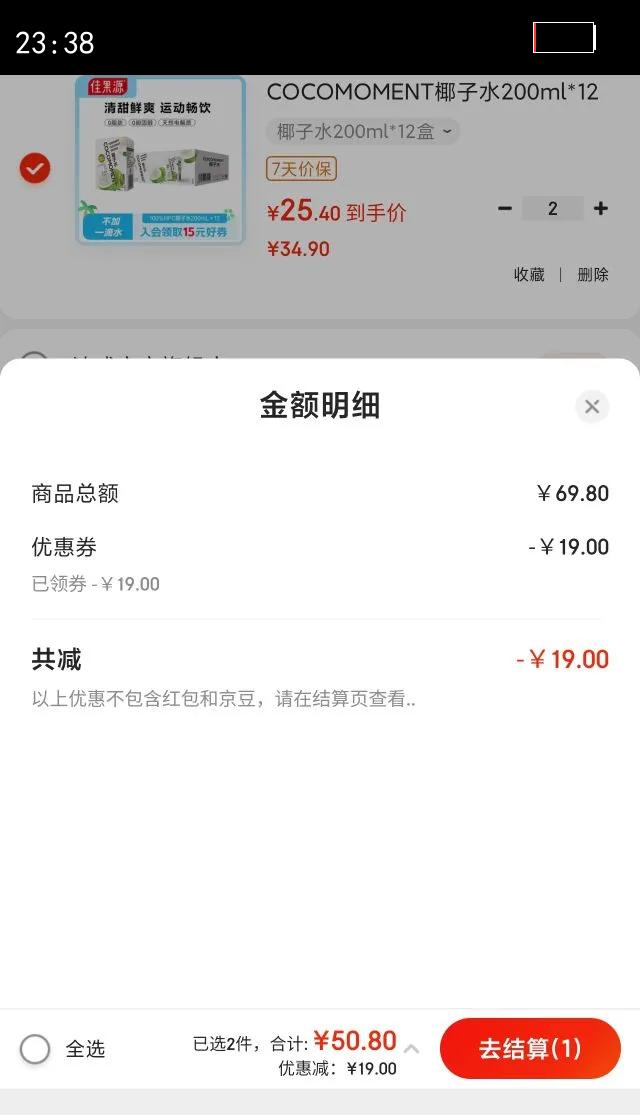
Task: Uncheck the COCOMOMENT coconut water item
Action: point(35,168)
